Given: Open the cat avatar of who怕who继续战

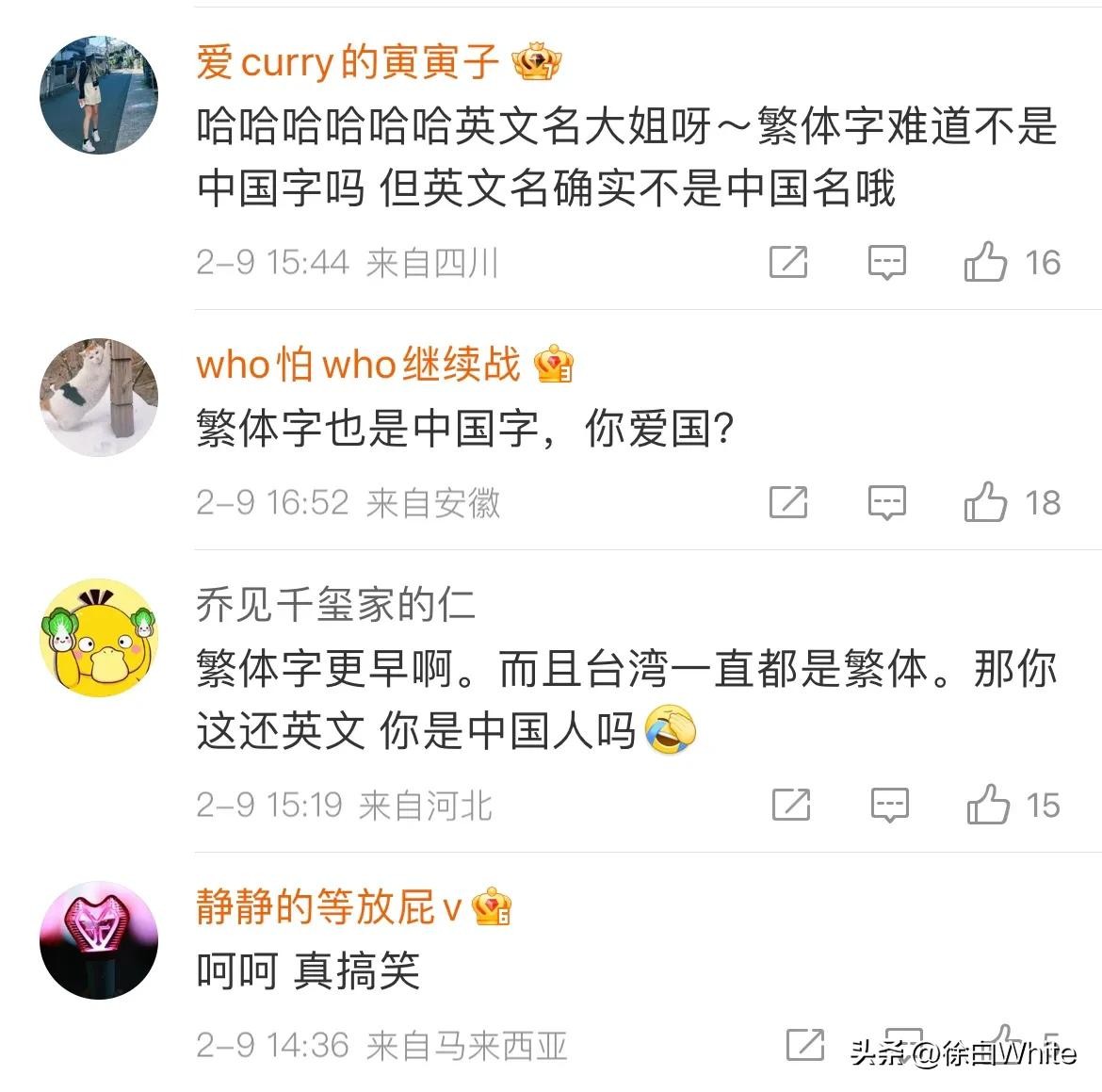Looking at the screenshot, I should tap(99, 398).
